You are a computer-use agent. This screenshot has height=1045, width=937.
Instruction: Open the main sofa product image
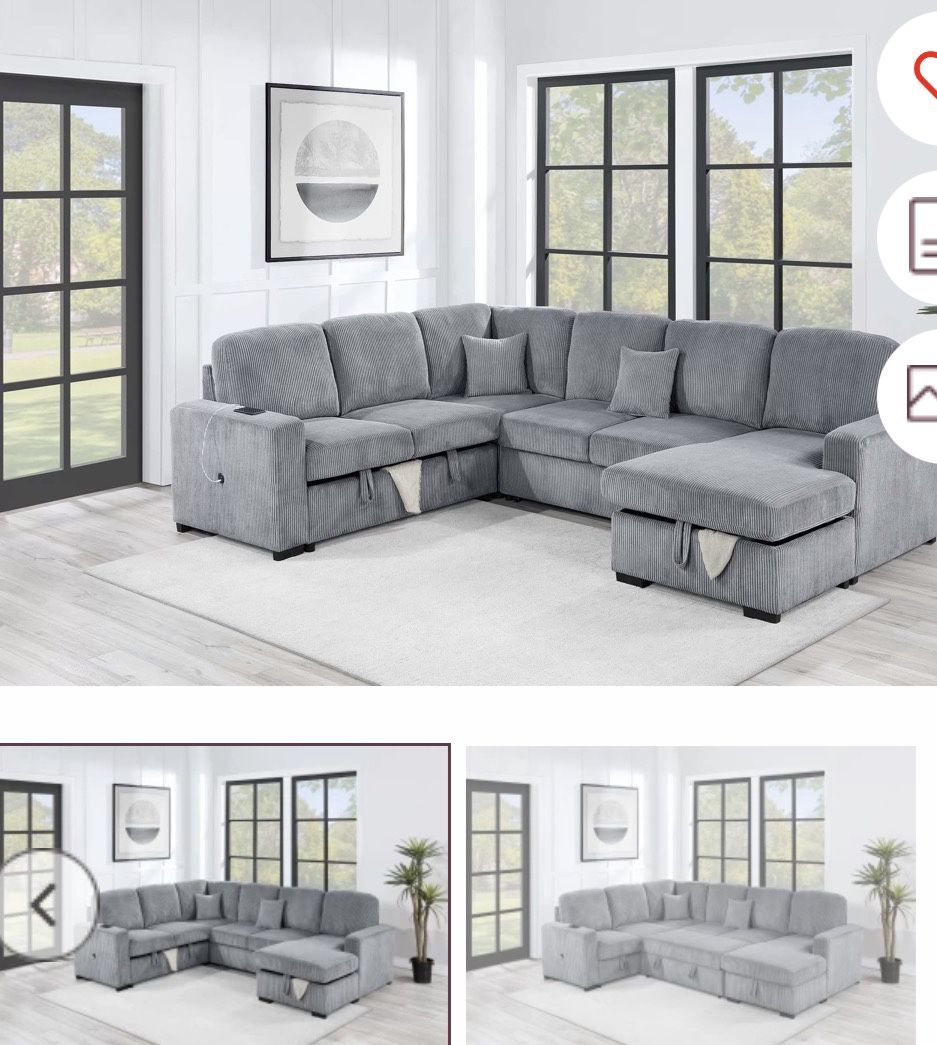pyautogui.click(x=468, y=343)
